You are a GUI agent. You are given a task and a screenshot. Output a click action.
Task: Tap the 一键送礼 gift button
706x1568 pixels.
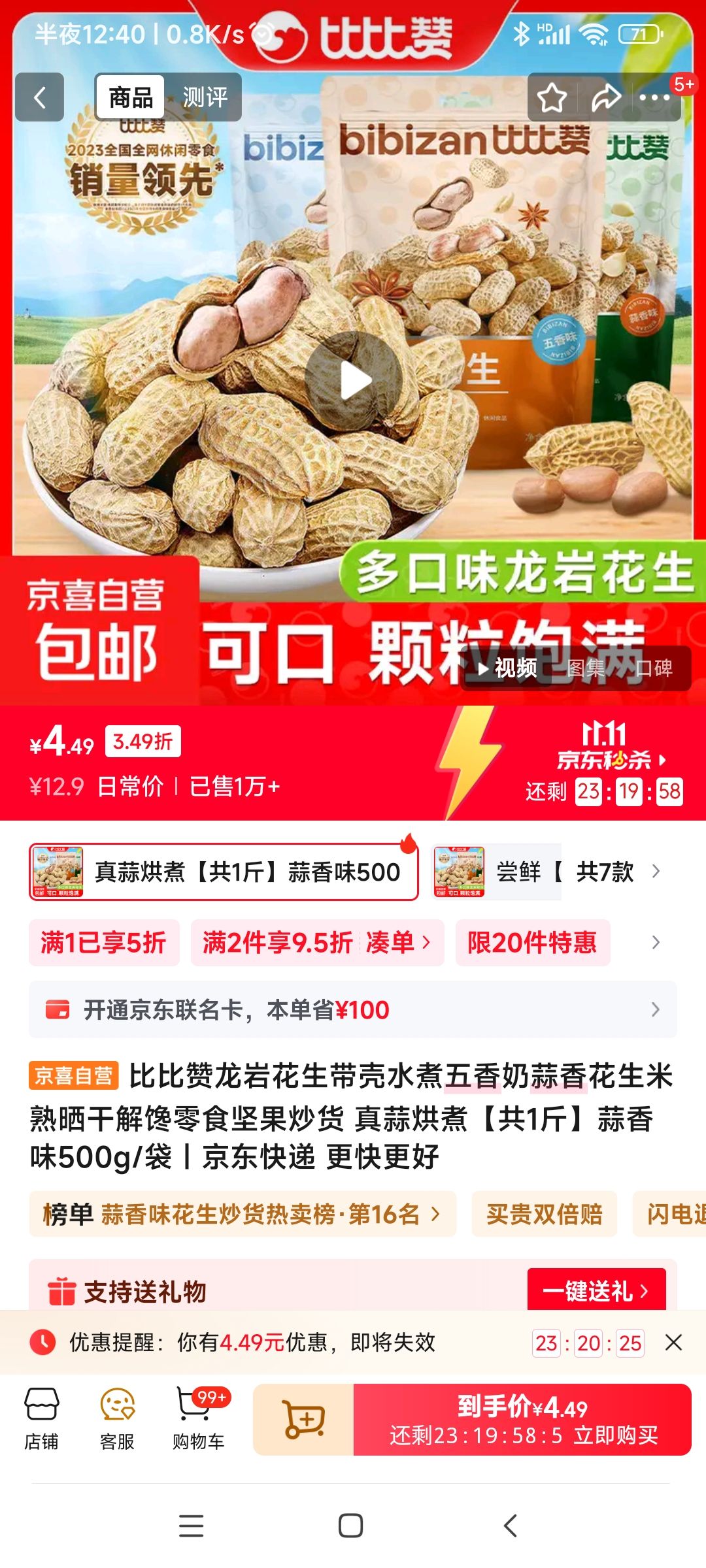pos(599,1292)
